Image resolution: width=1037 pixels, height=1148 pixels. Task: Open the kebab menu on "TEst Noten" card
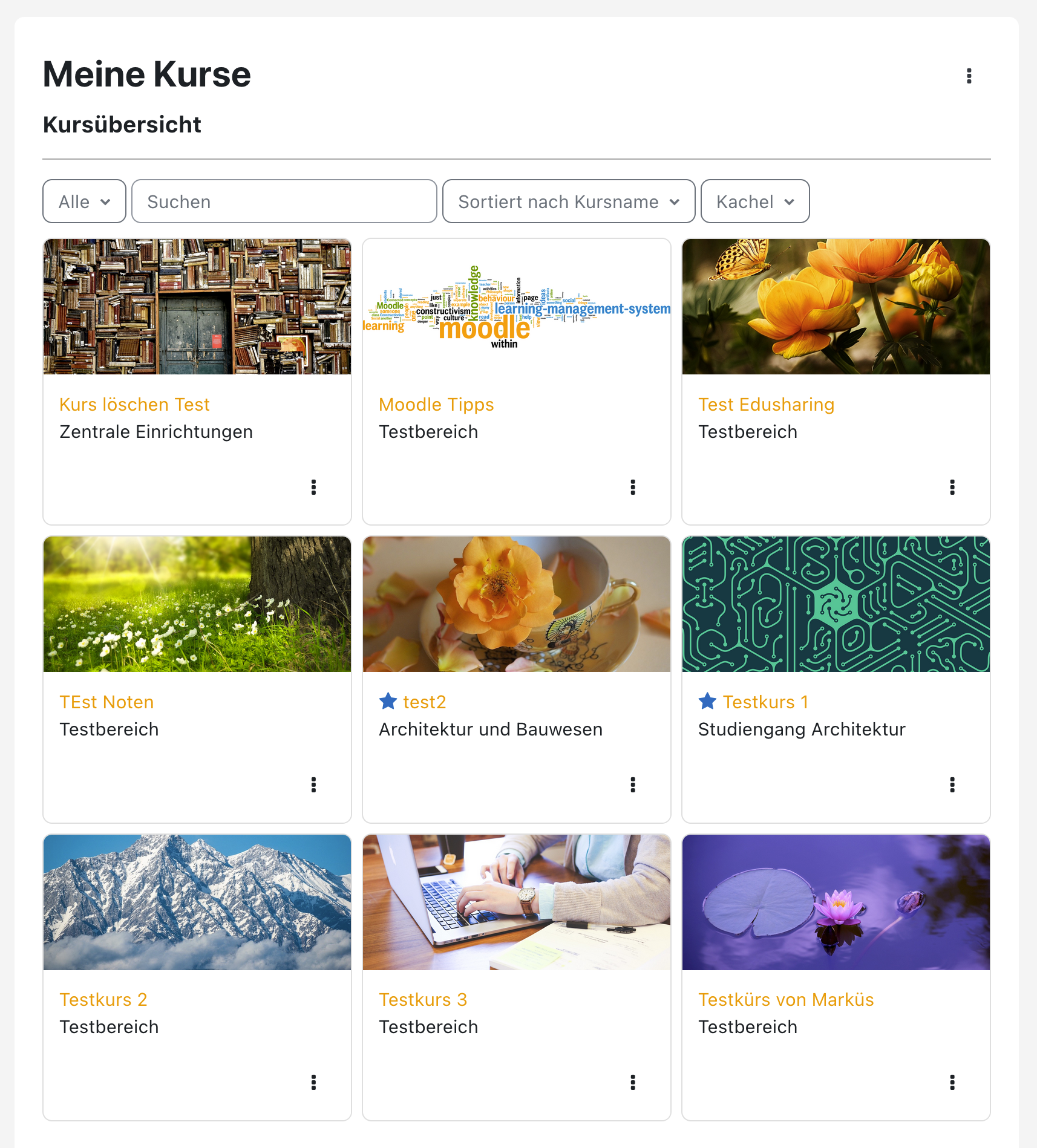point(314,784)
